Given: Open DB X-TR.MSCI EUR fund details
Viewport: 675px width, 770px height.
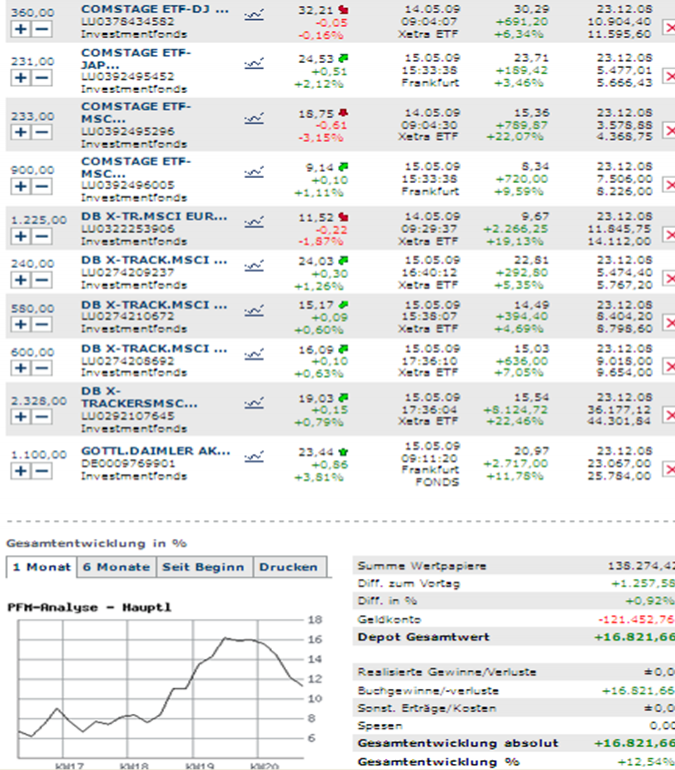Looking at the screenshot, I should tap(154, 216).
